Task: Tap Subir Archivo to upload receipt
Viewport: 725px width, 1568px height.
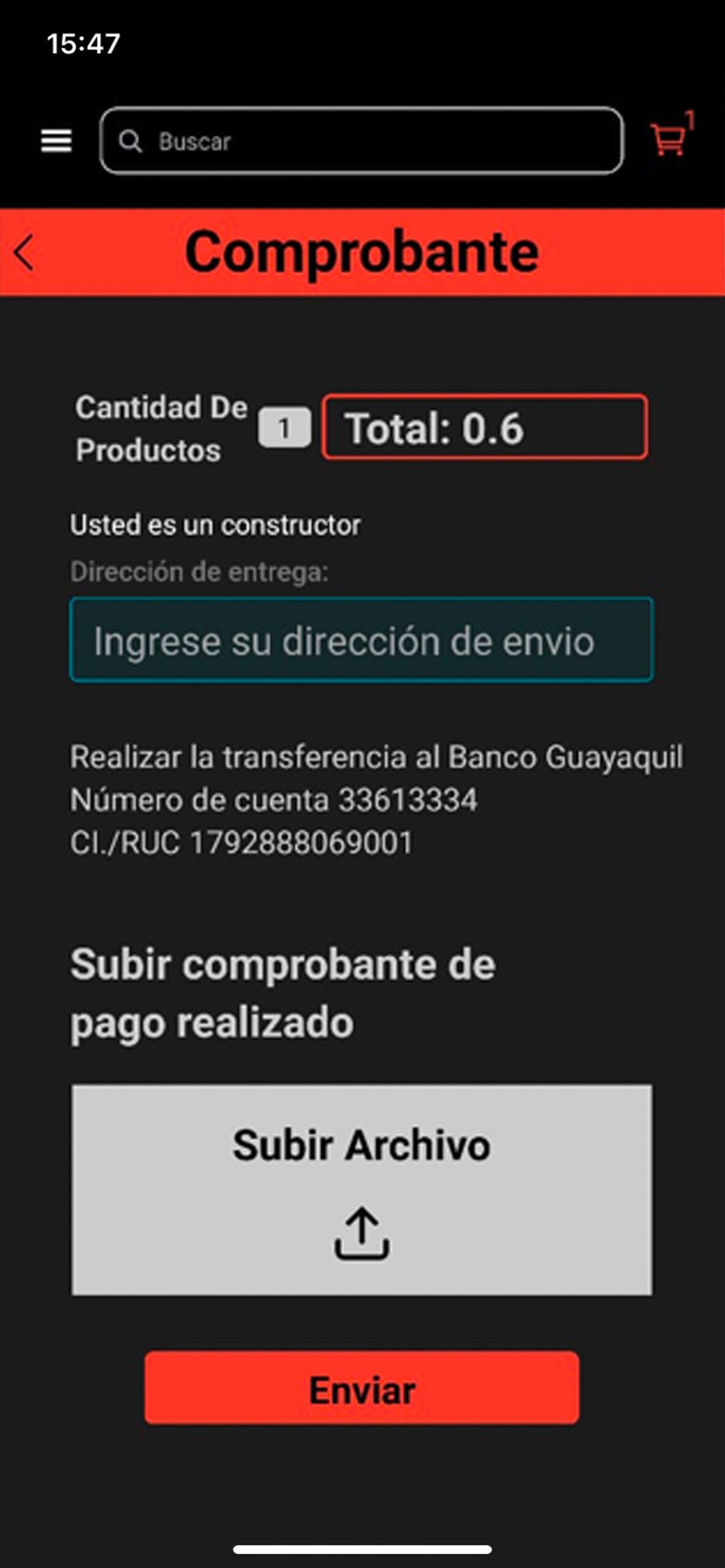Action: [362, 1189]
